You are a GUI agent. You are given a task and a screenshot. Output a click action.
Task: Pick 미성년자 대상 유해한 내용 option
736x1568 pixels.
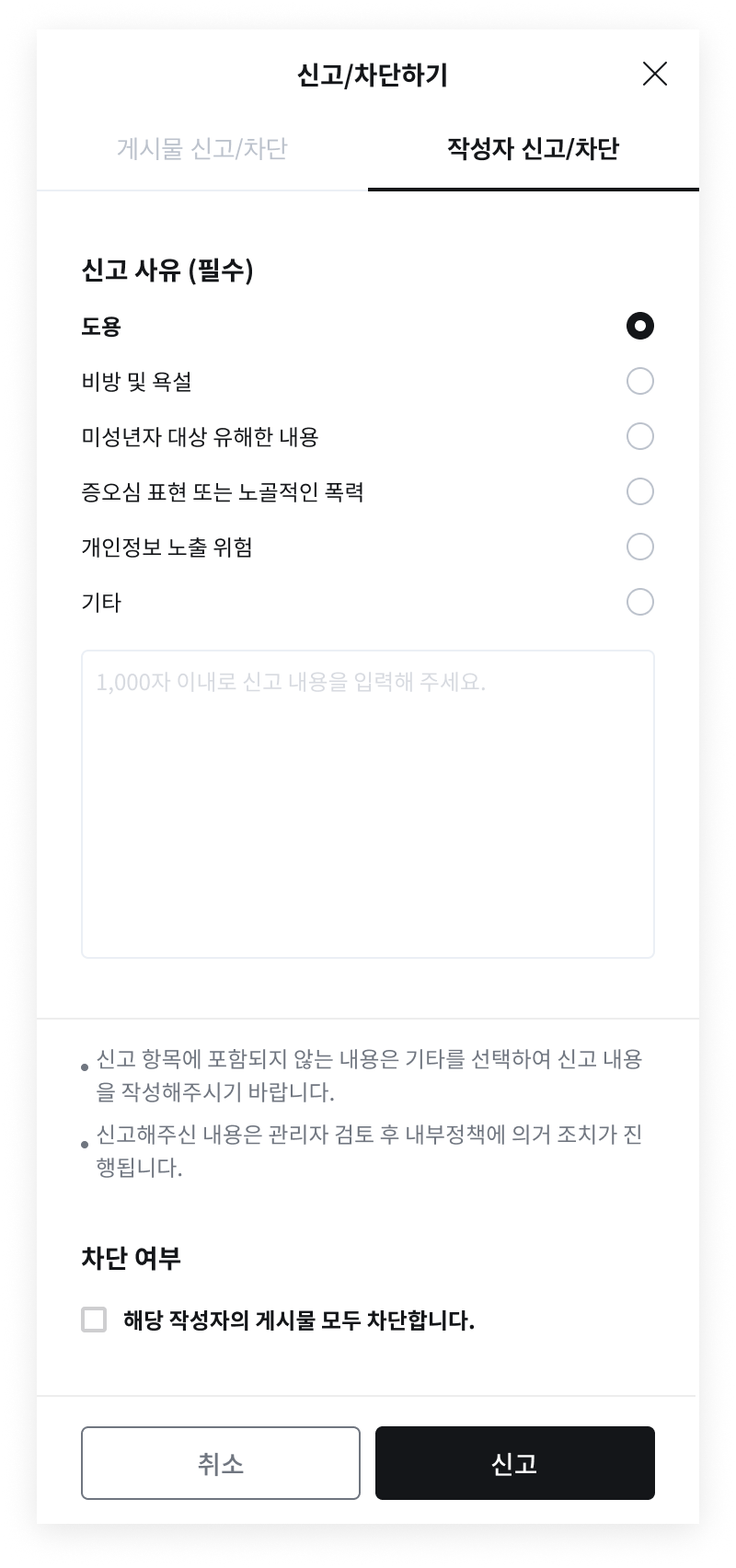click(x=639, y=436)
